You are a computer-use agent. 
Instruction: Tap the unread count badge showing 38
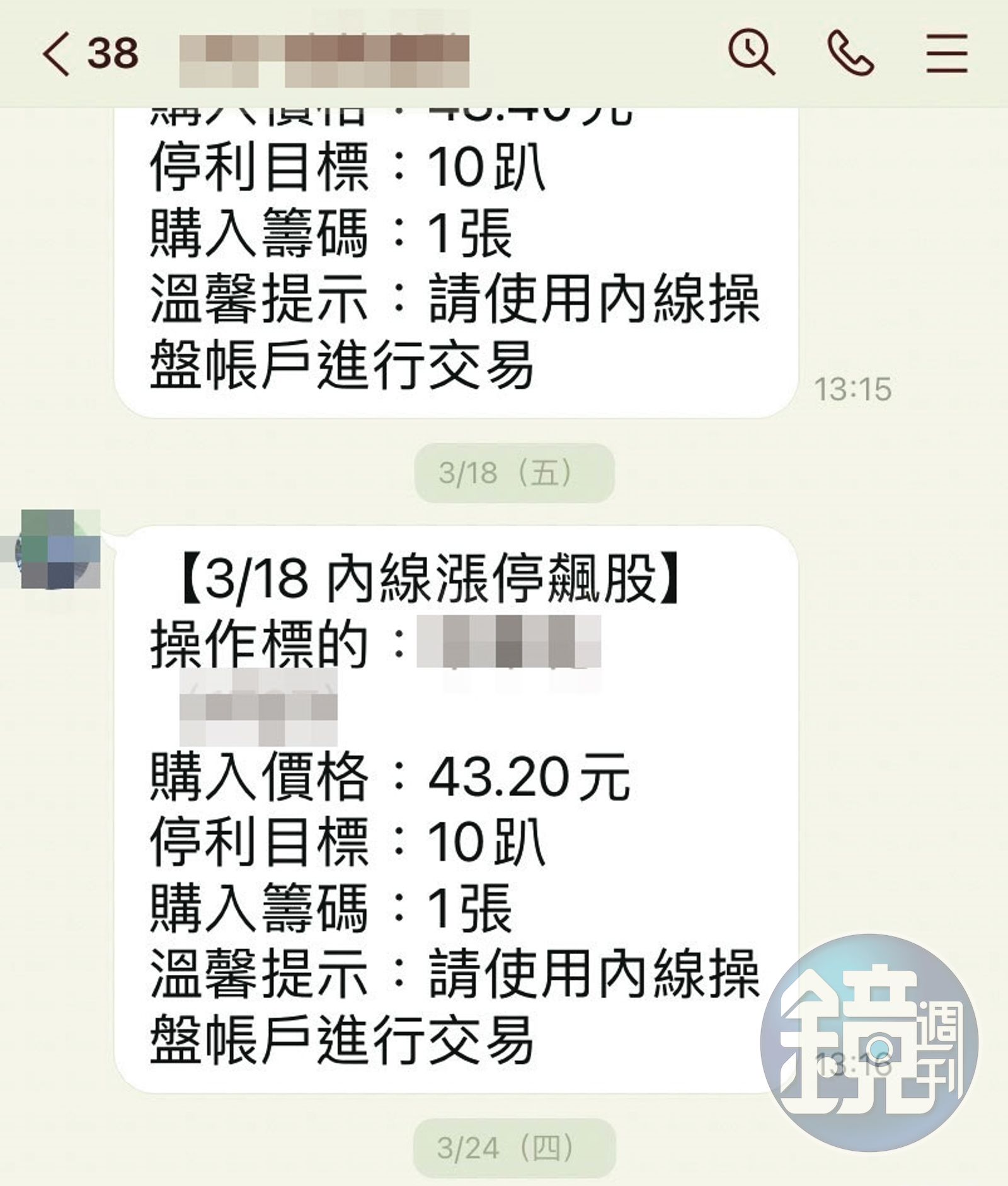pos(108,54)
